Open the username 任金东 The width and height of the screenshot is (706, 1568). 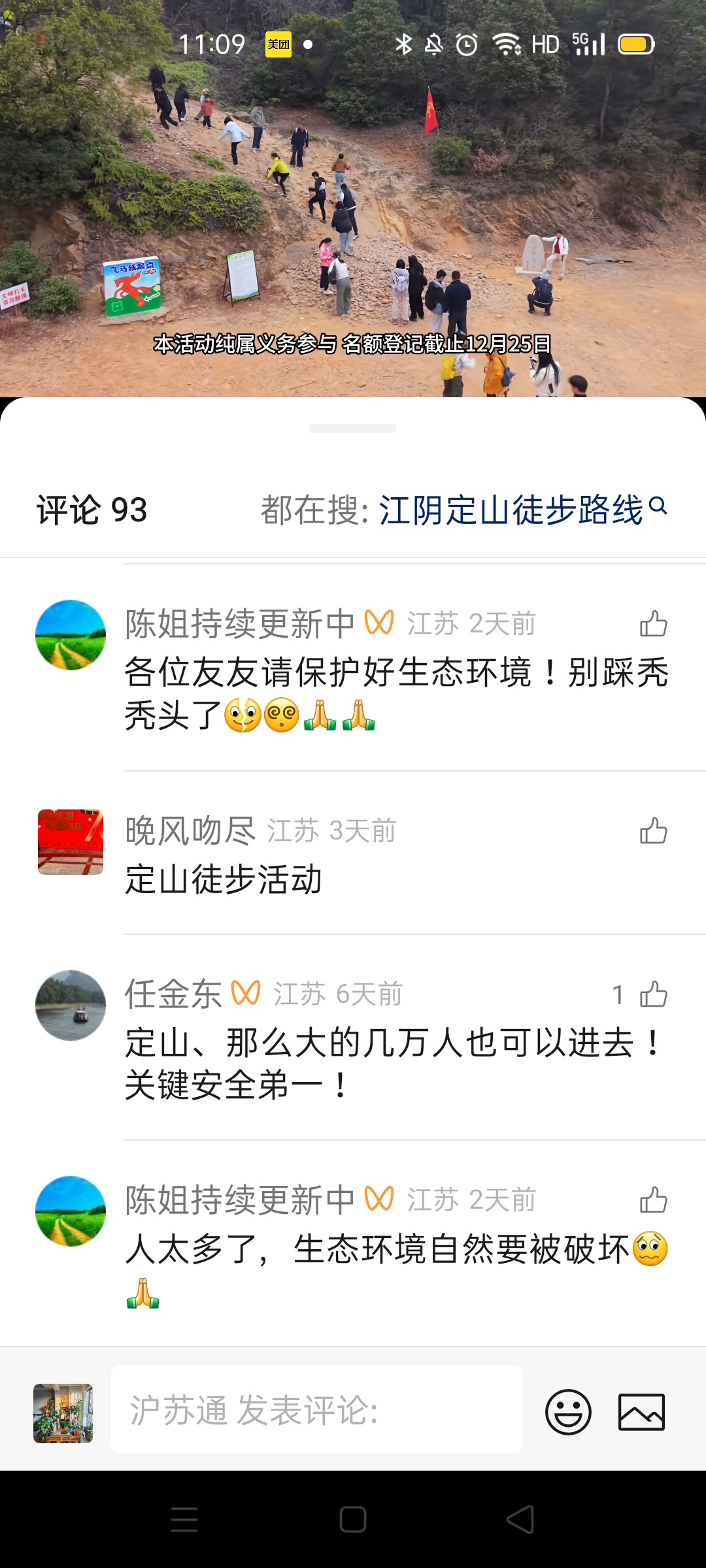click(174, 994)
